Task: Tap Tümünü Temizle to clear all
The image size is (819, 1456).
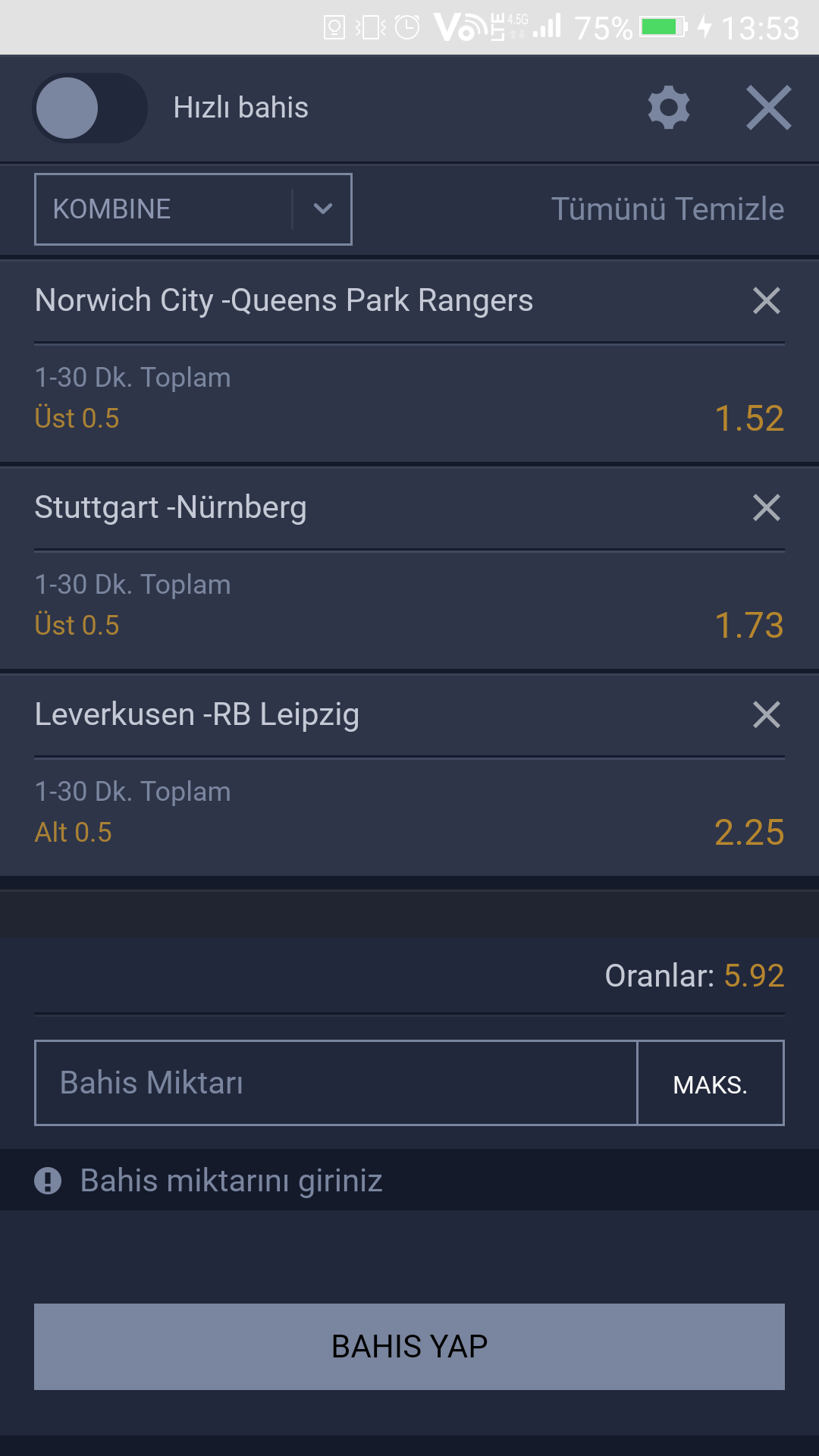Action: point(667,209)
